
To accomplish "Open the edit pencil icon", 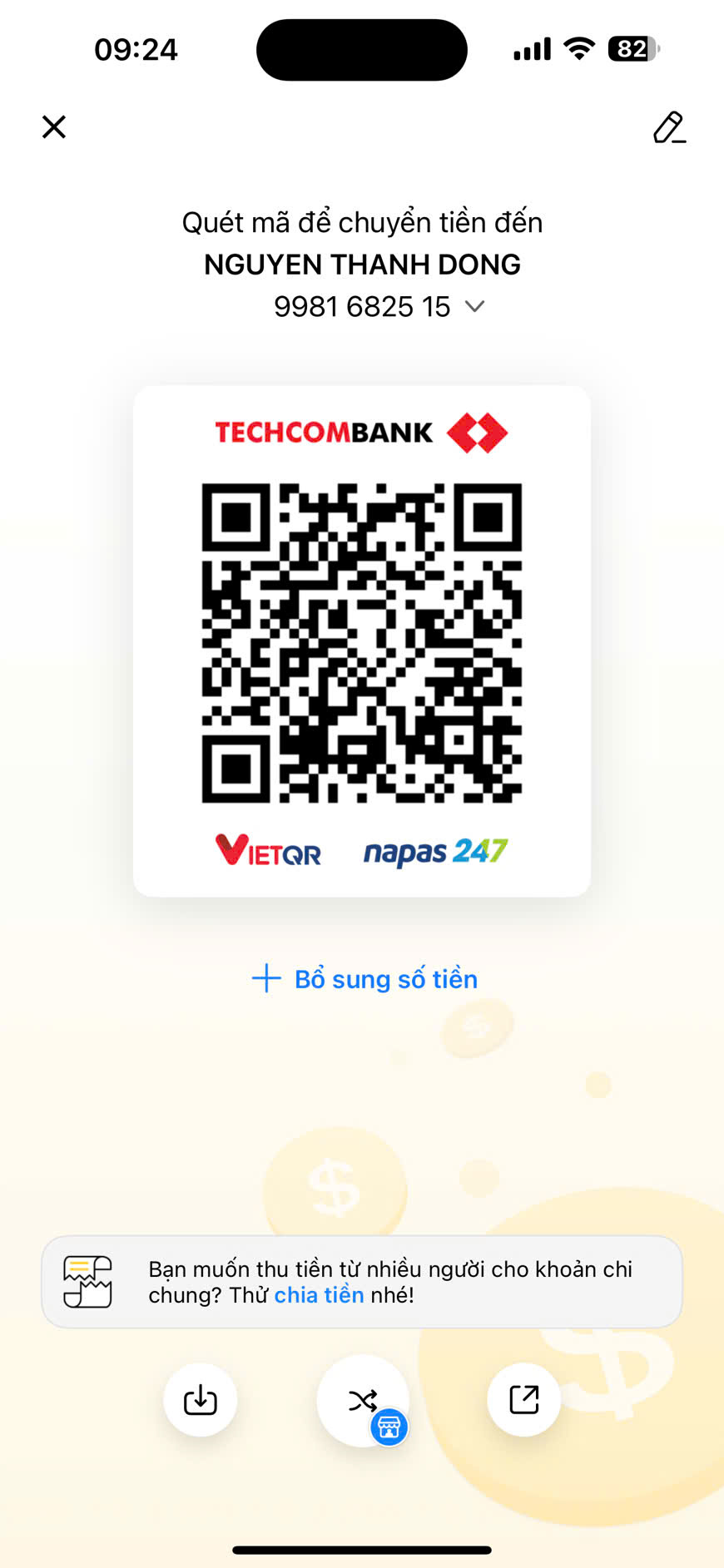I will pos(669,127).
